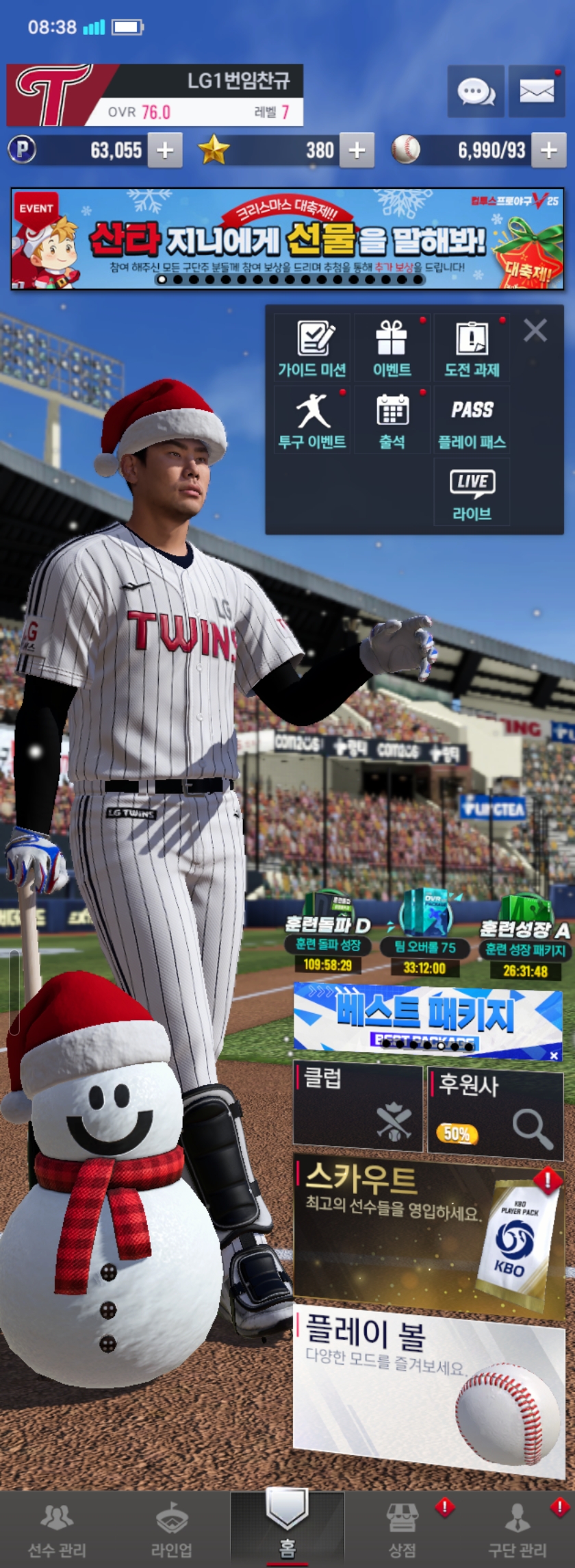Add more P points with plus button

tap(165, 151)
